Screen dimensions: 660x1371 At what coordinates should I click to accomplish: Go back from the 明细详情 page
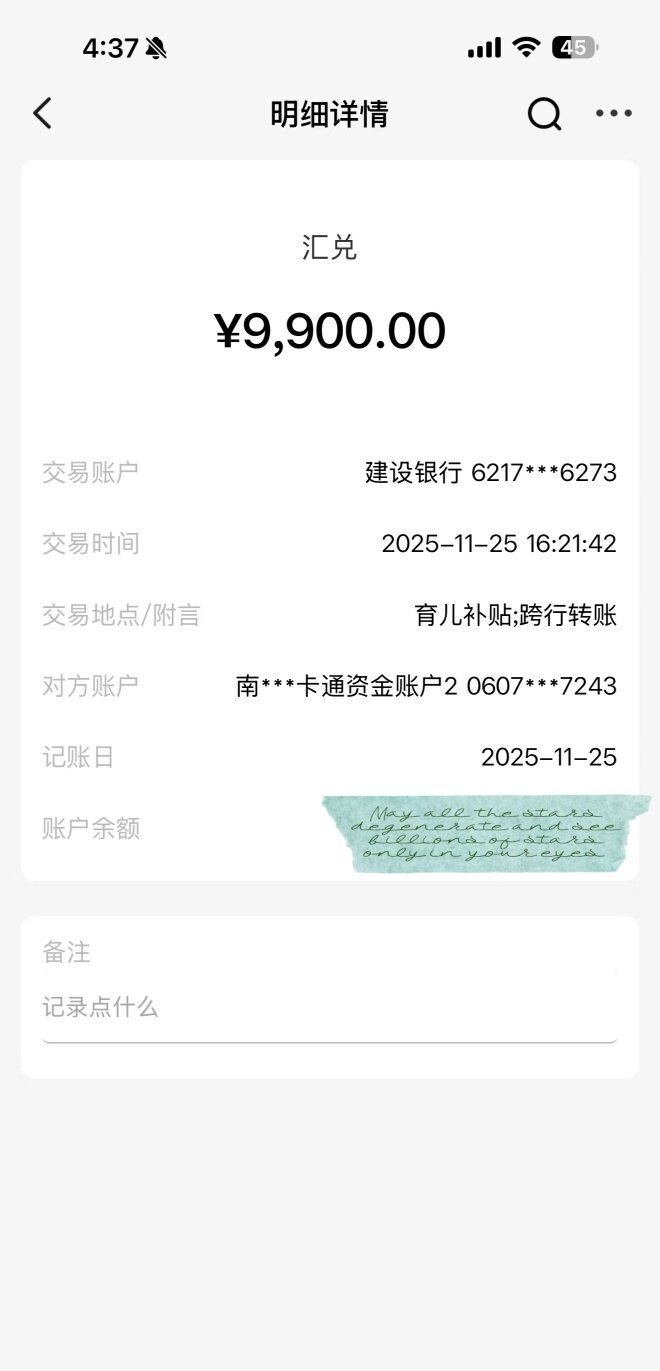(42, 114)
